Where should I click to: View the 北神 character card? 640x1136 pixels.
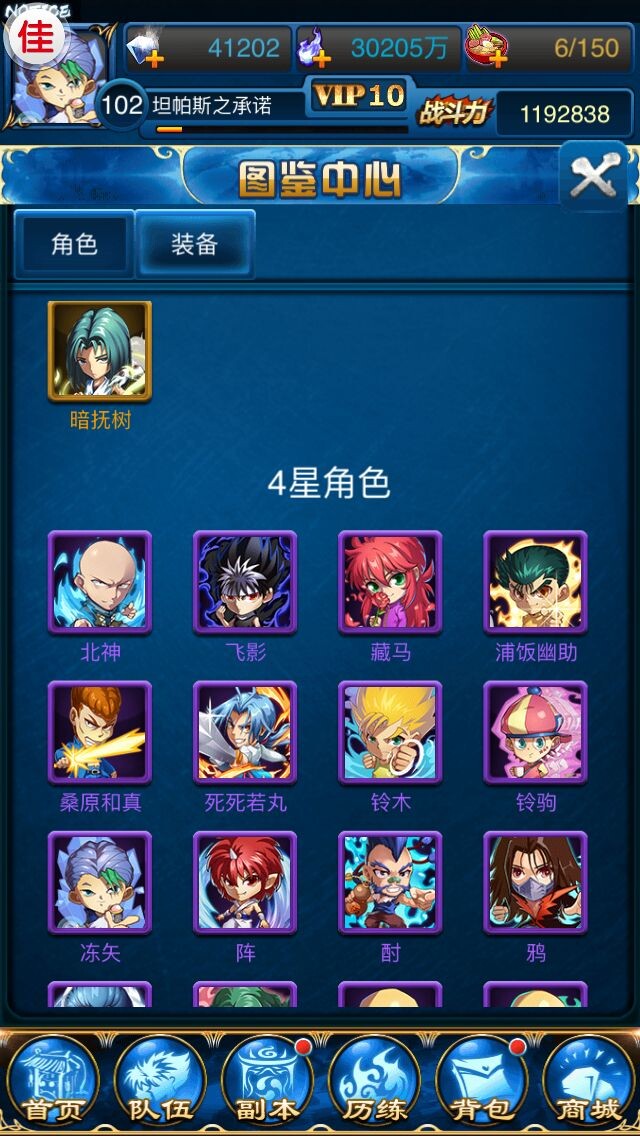click(100, 581)
